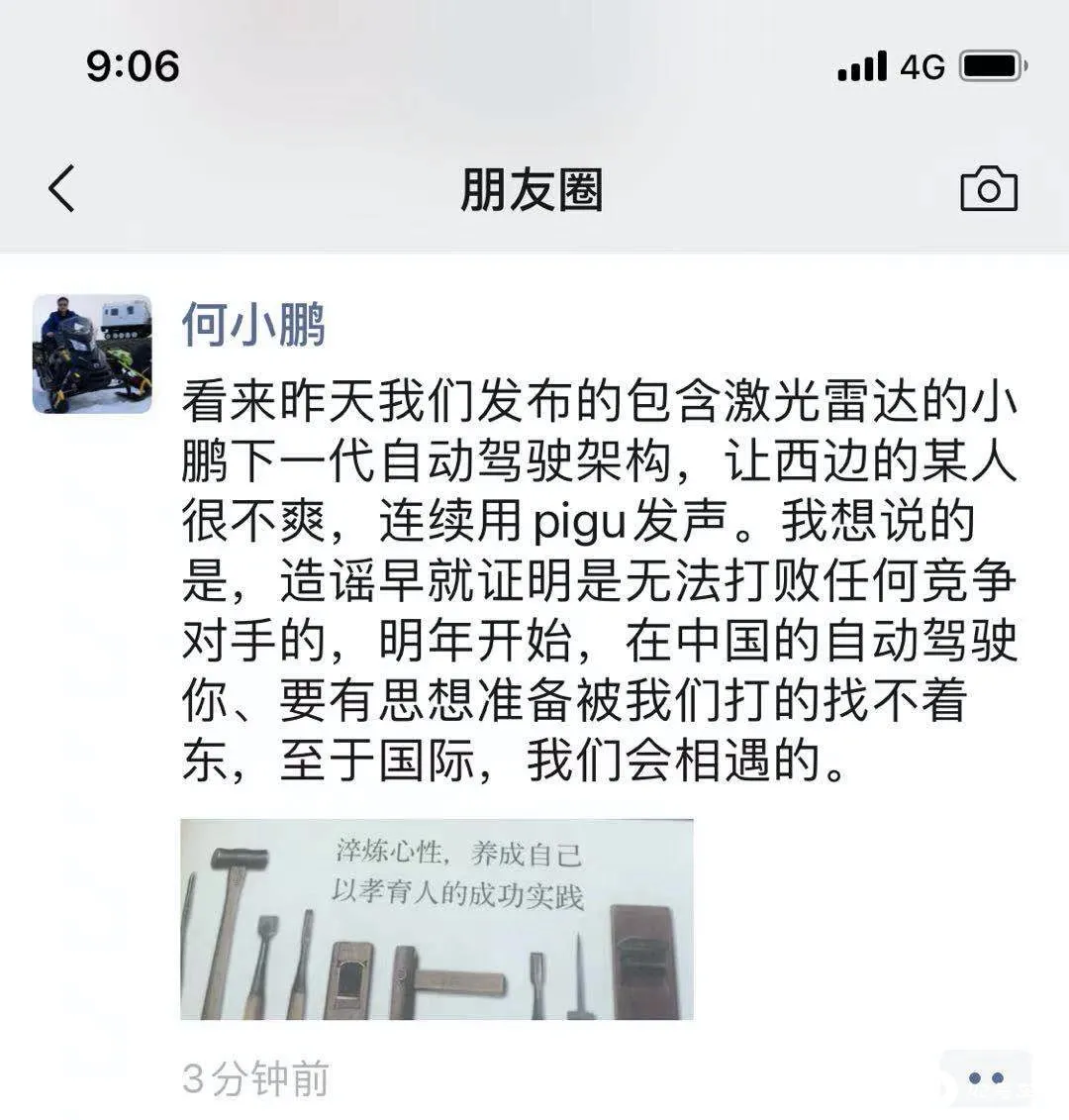Open the camera to post a moment
1069x1120 pixels.
point(988,189)
